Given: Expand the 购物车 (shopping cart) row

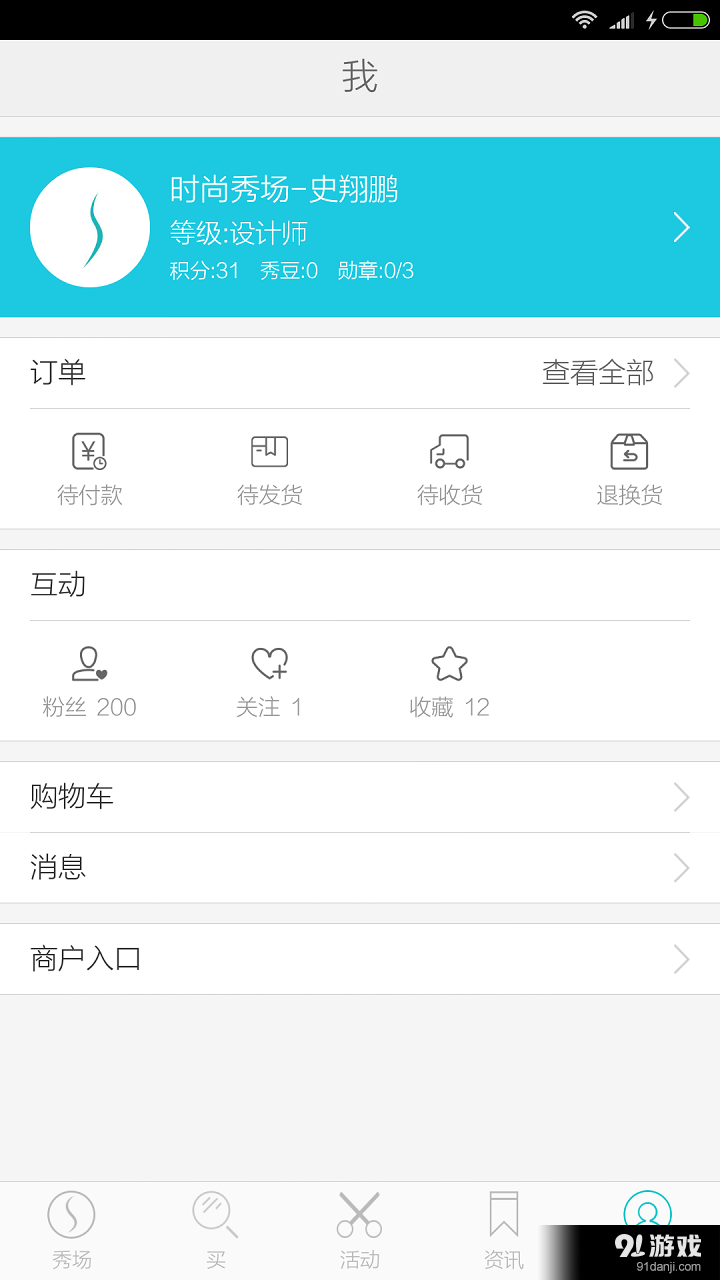Looking at the screenshot, I should click(x=360, y=797).
